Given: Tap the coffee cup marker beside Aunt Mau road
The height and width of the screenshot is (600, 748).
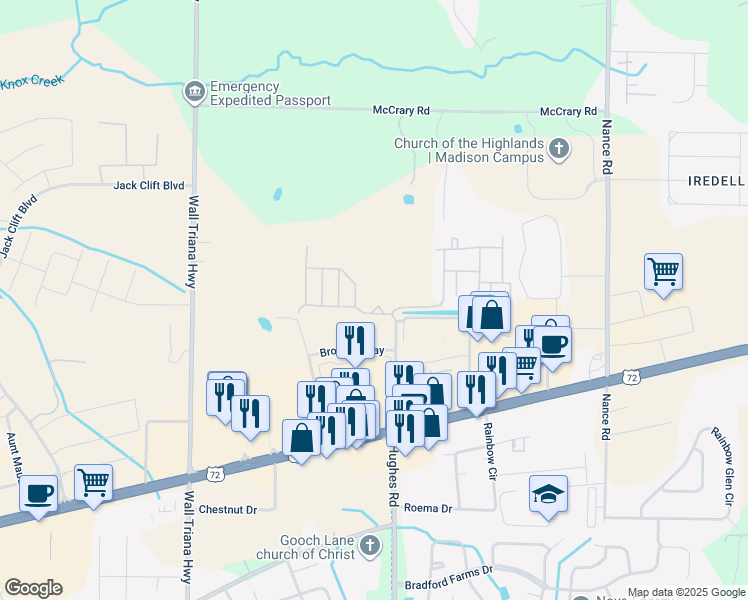Looking at the screenshot, I should [x=38, y=494].
